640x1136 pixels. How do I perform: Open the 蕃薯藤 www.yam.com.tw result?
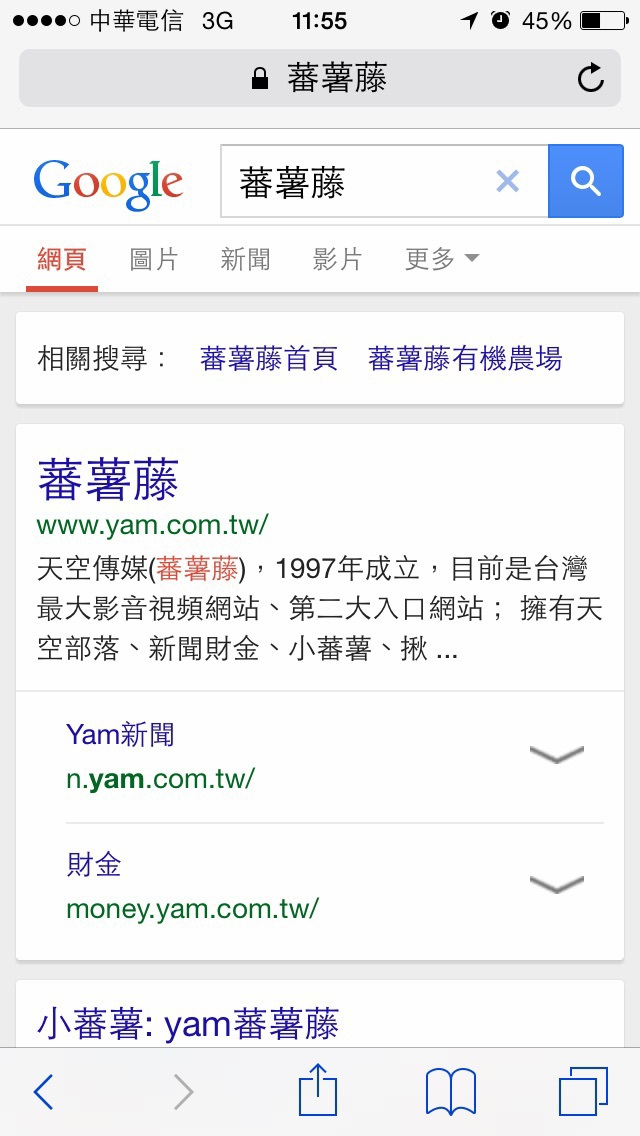coord(108,481)
